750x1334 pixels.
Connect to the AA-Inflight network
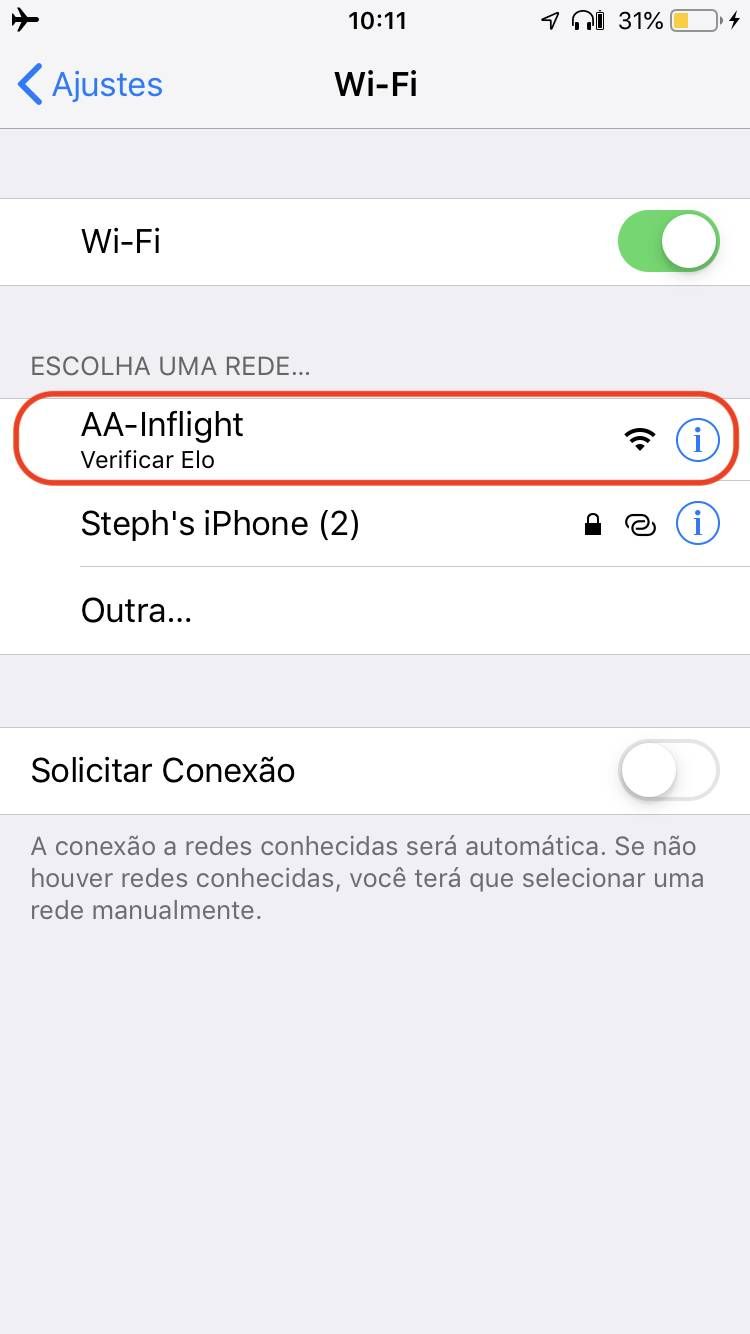(300, 438)
